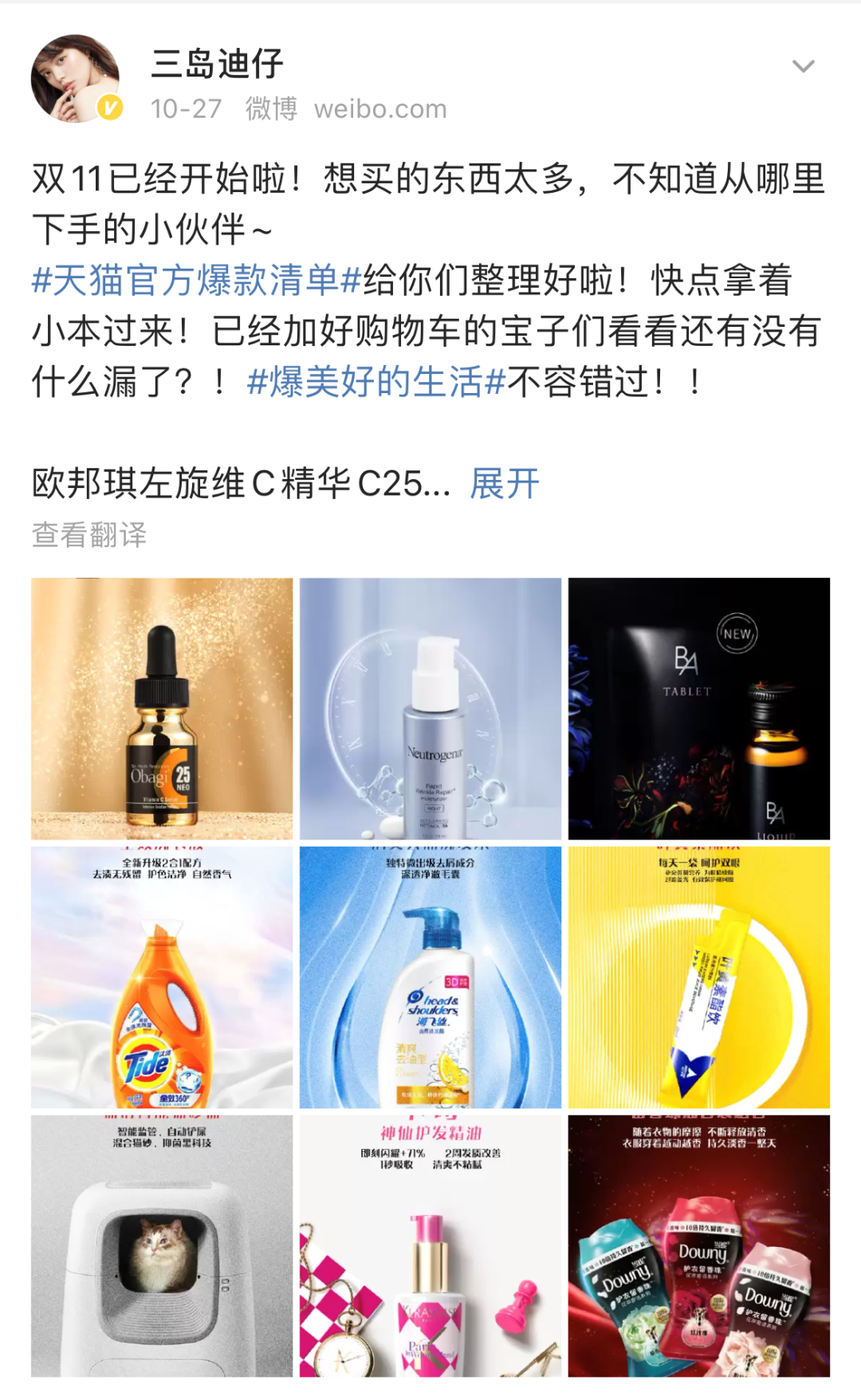This screenshot has width=861, height=1400.
Task: Tap 查看翻译 to translate the post
Action: point(89,534)
